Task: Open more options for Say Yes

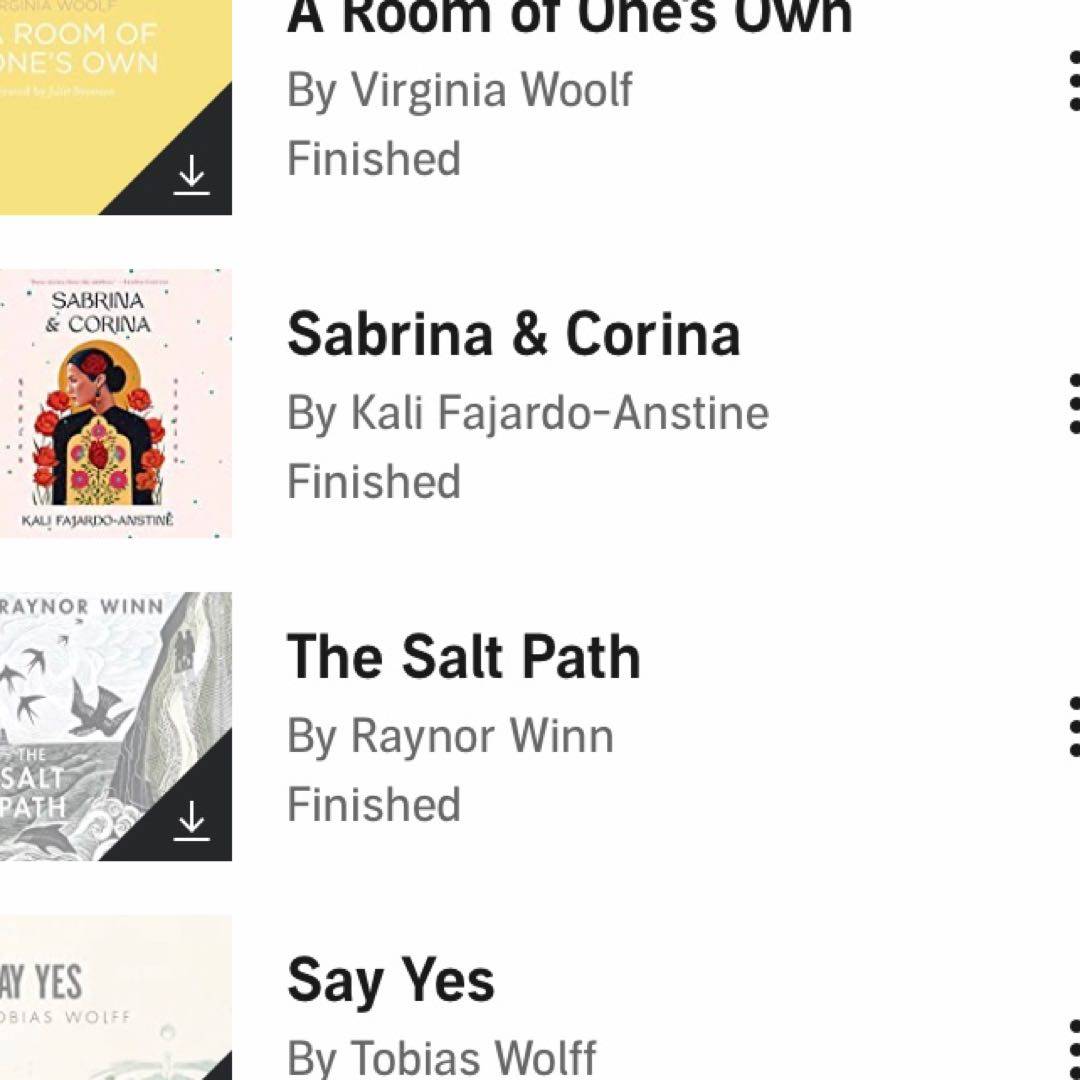Action: coord(1073,1050)
